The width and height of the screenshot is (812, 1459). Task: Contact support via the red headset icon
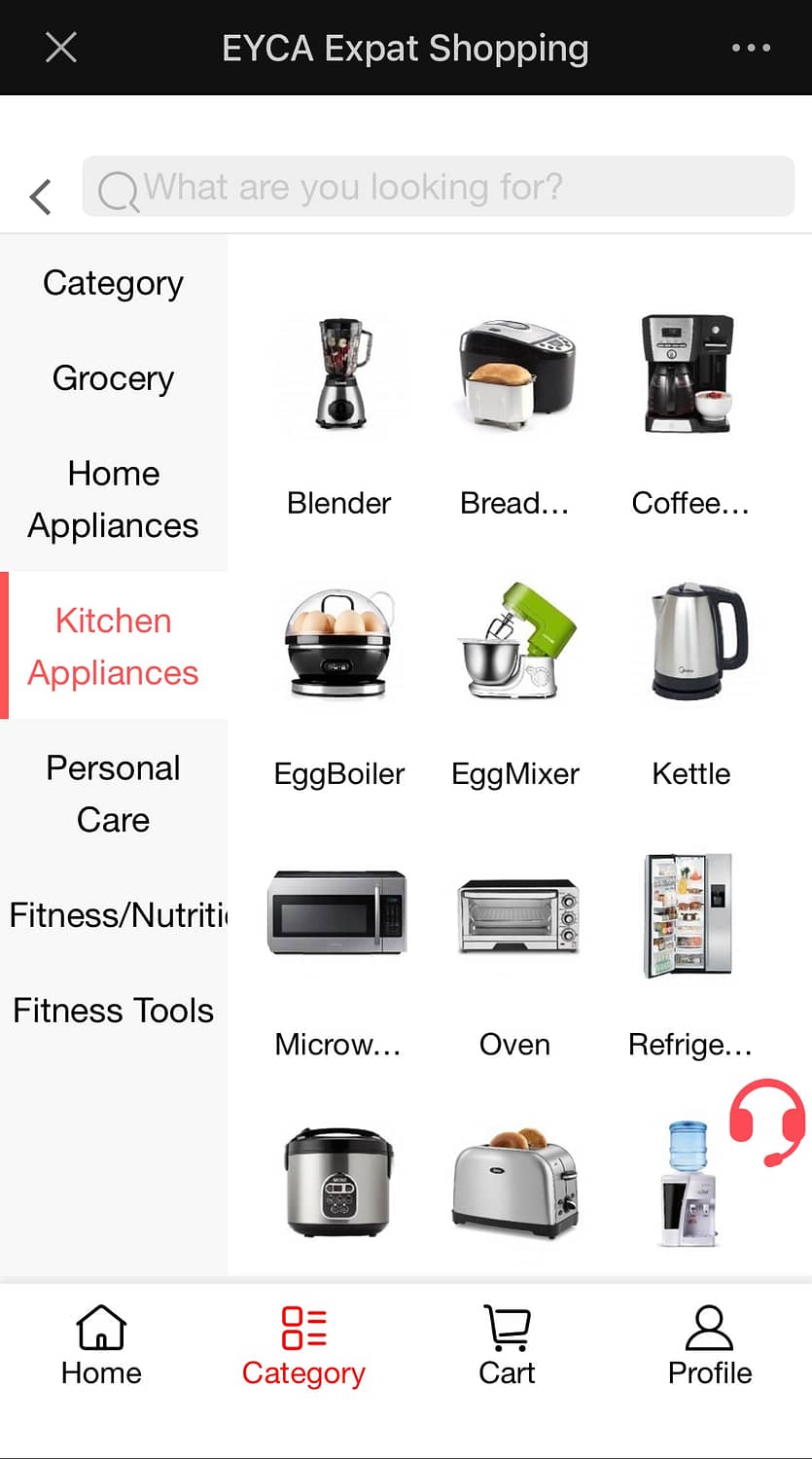pos(767,1121)
